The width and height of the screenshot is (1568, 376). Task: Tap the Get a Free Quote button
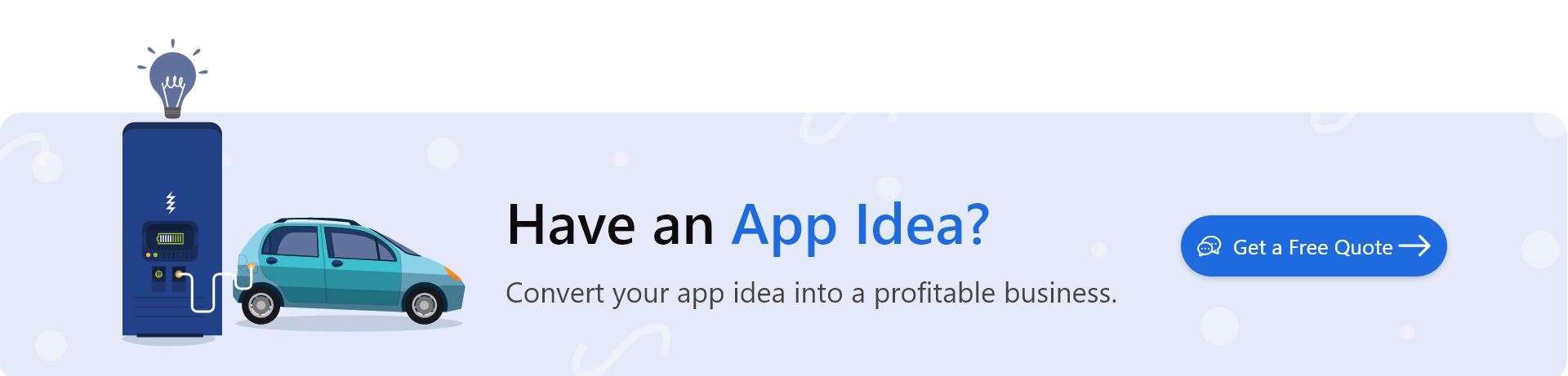pyautogui.click(x=1313, y=246)
